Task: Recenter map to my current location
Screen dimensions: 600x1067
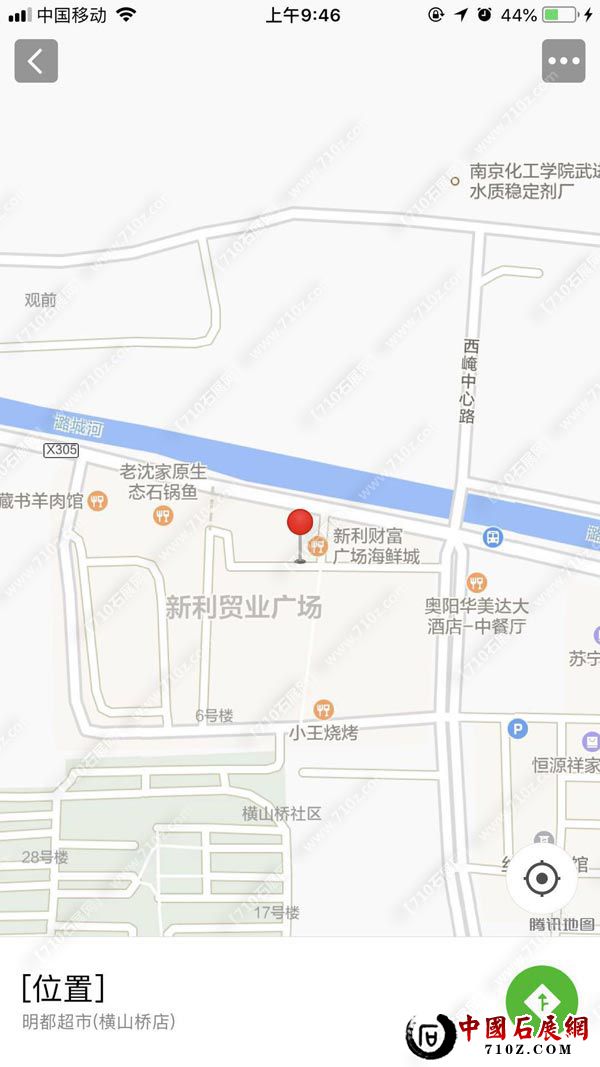Action: pos(542,879)
